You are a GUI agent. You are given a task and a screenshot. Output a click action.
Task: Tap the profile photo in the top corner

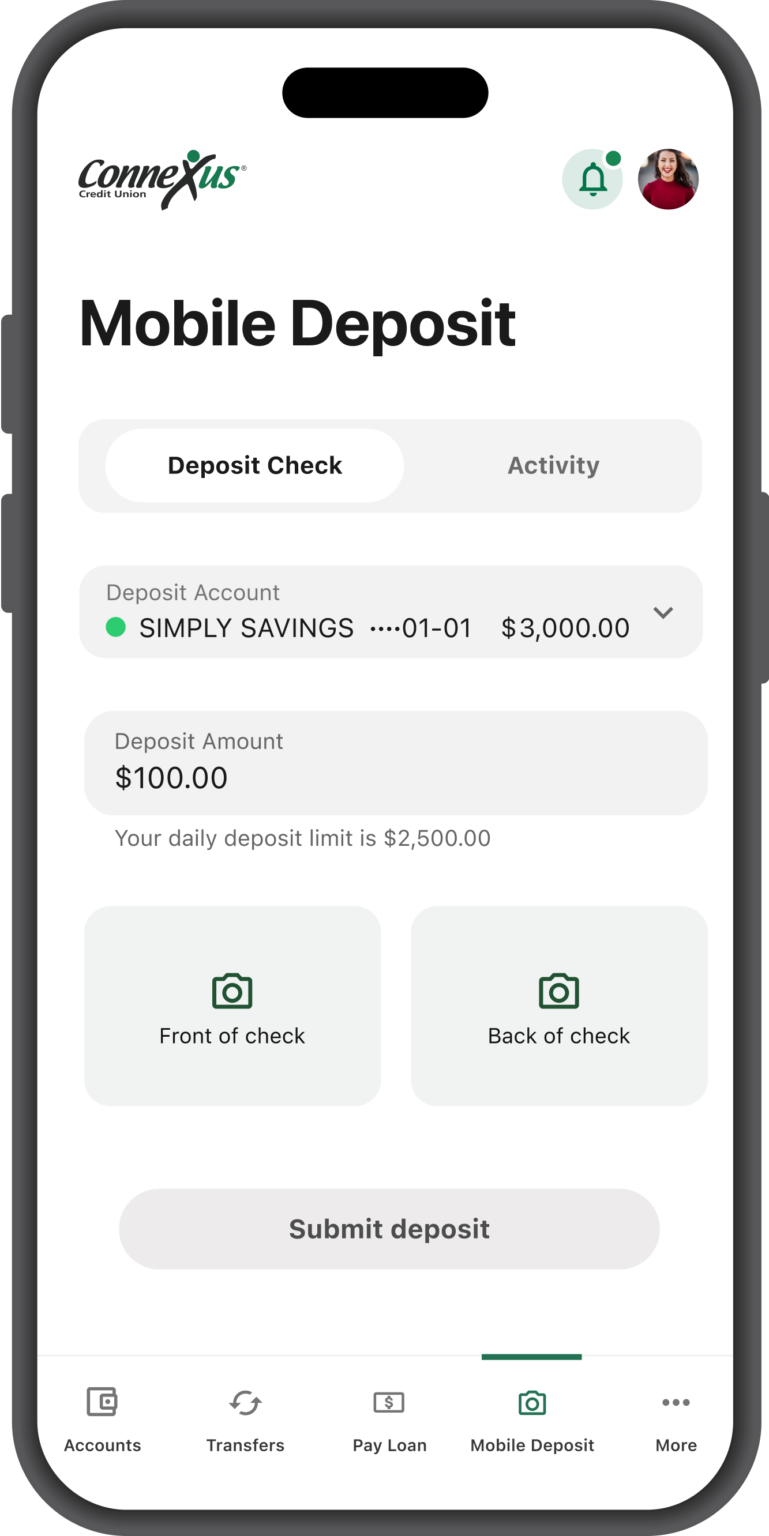(668, 178)
